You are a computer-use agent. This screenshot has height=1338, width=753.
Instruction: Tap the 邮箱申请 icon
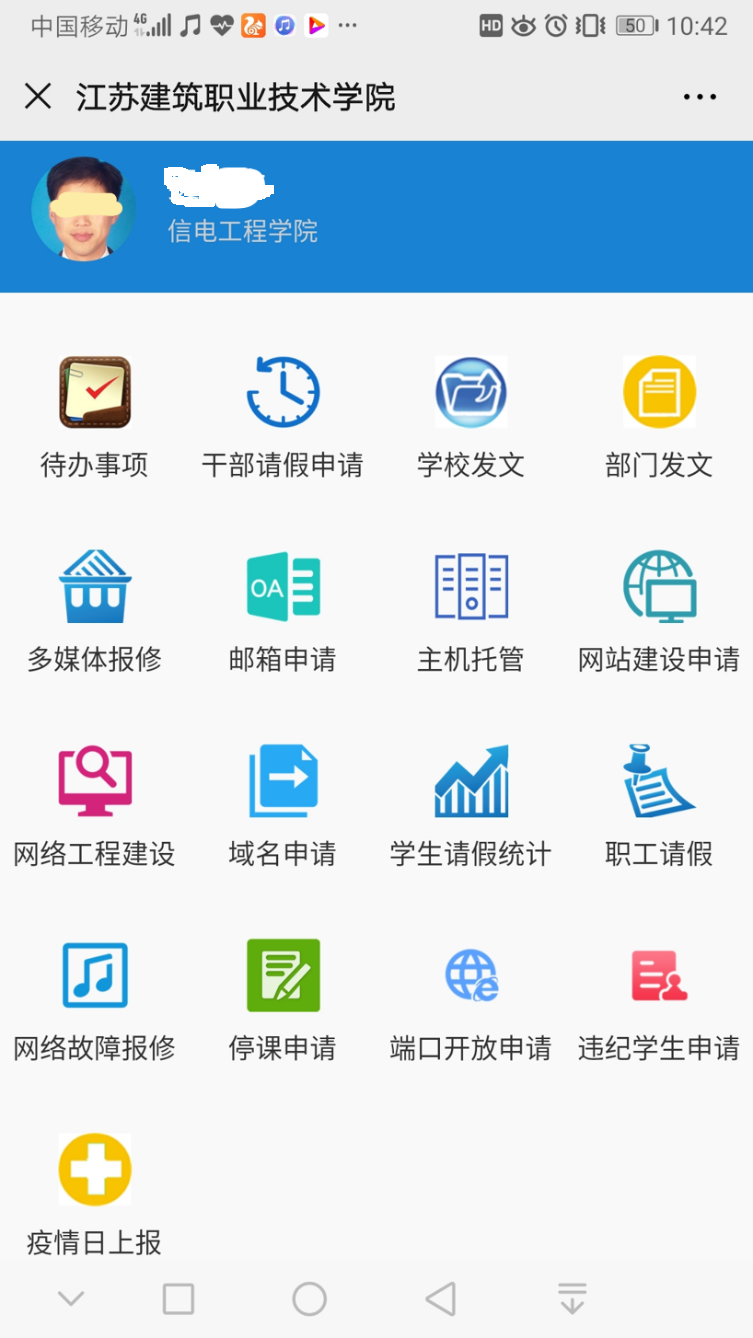(283, 586)
